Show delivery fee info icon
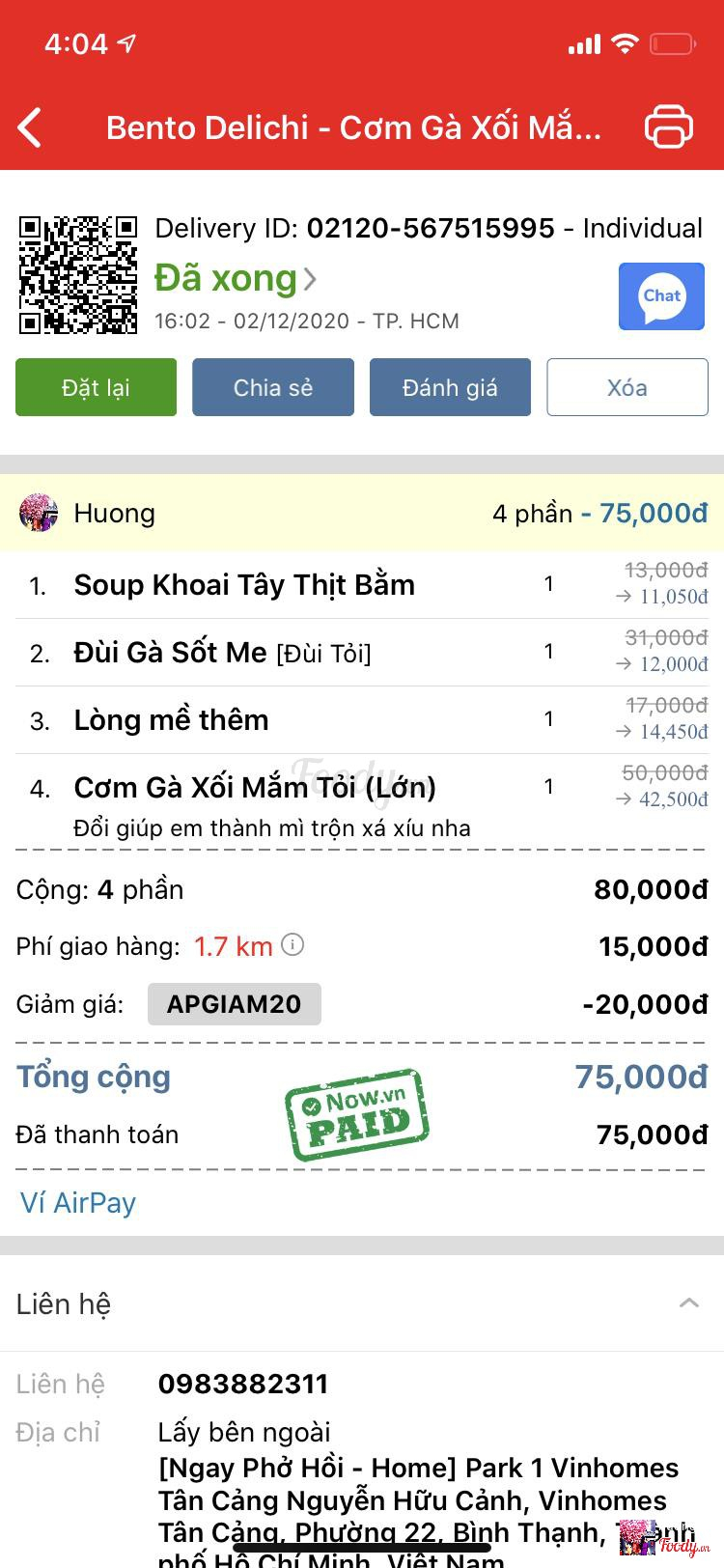The image size is (724, 1568). pos(292,944)
